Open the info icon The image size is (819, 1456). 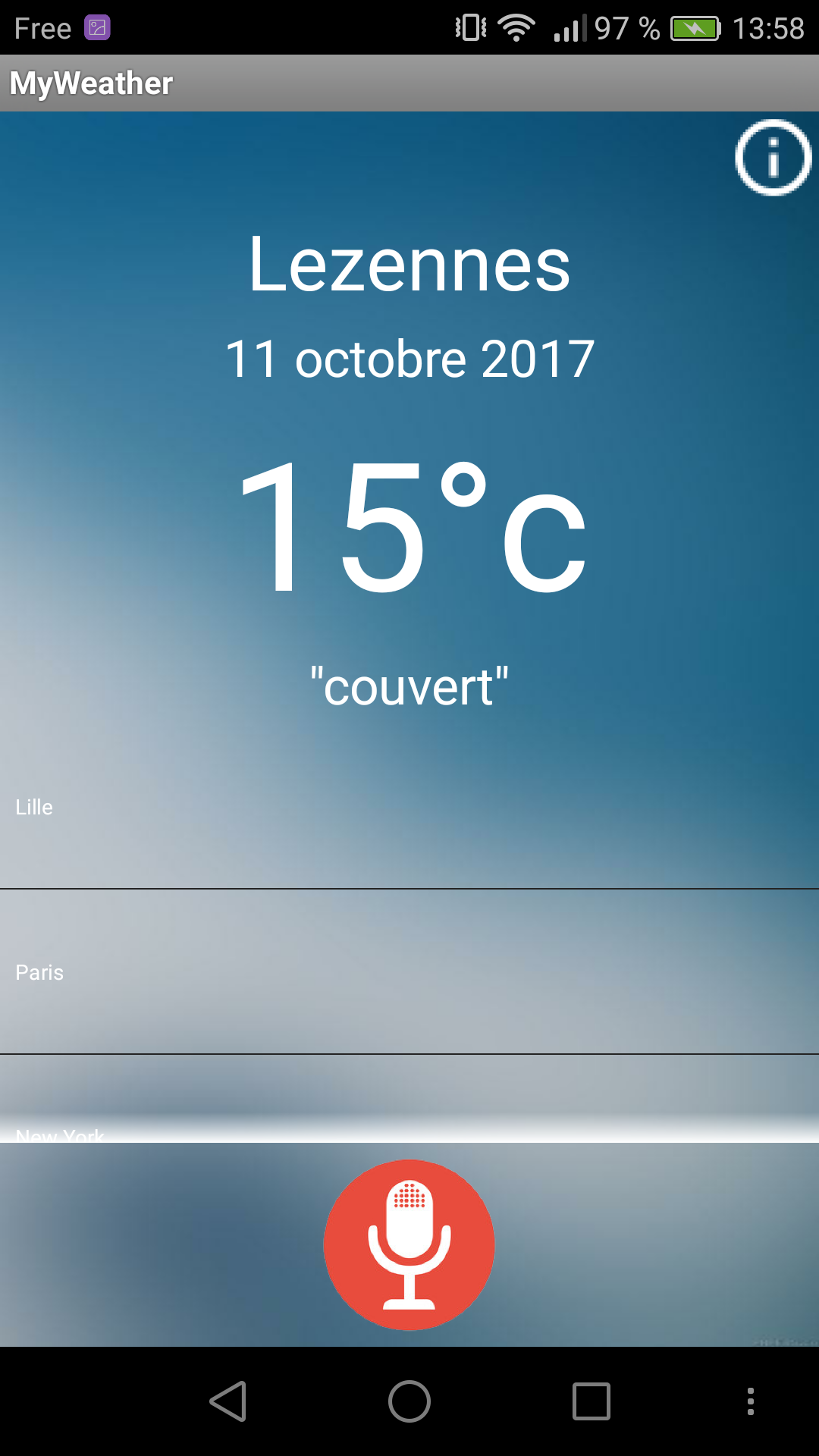(773, 158)
